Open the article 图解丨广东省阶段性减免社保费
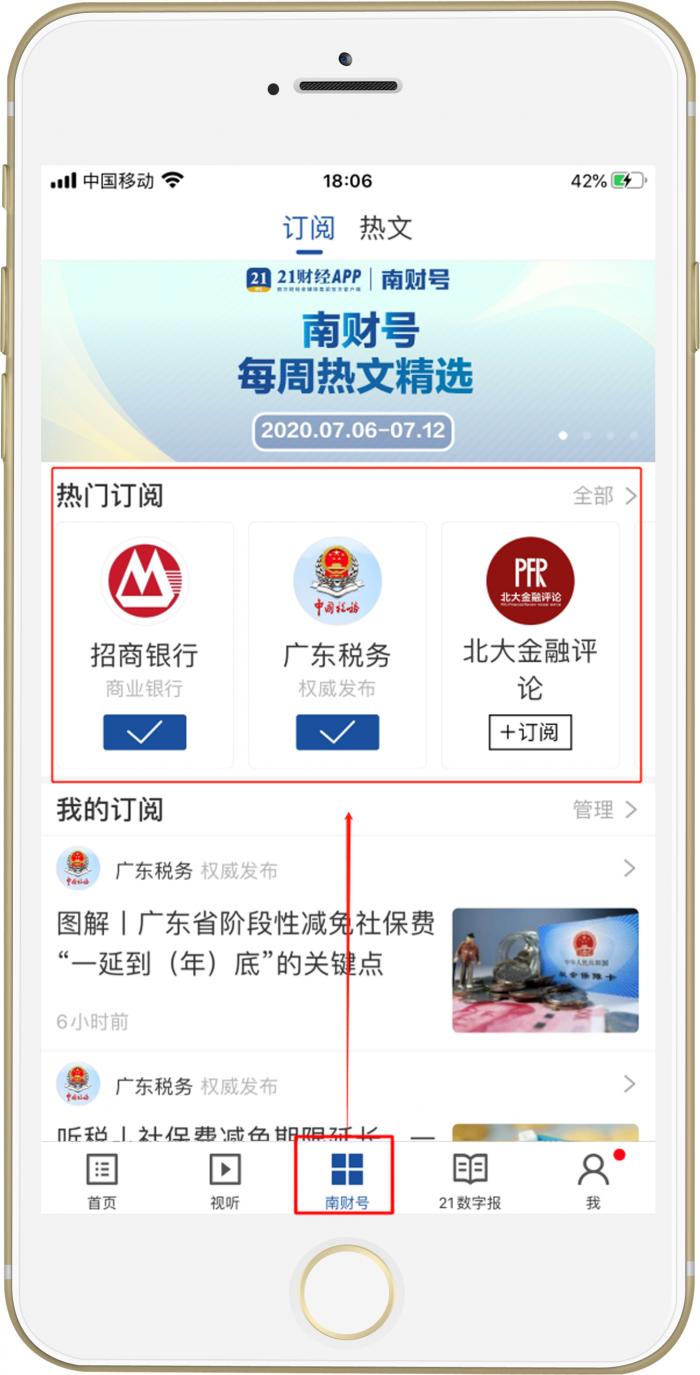 [246, 943]
